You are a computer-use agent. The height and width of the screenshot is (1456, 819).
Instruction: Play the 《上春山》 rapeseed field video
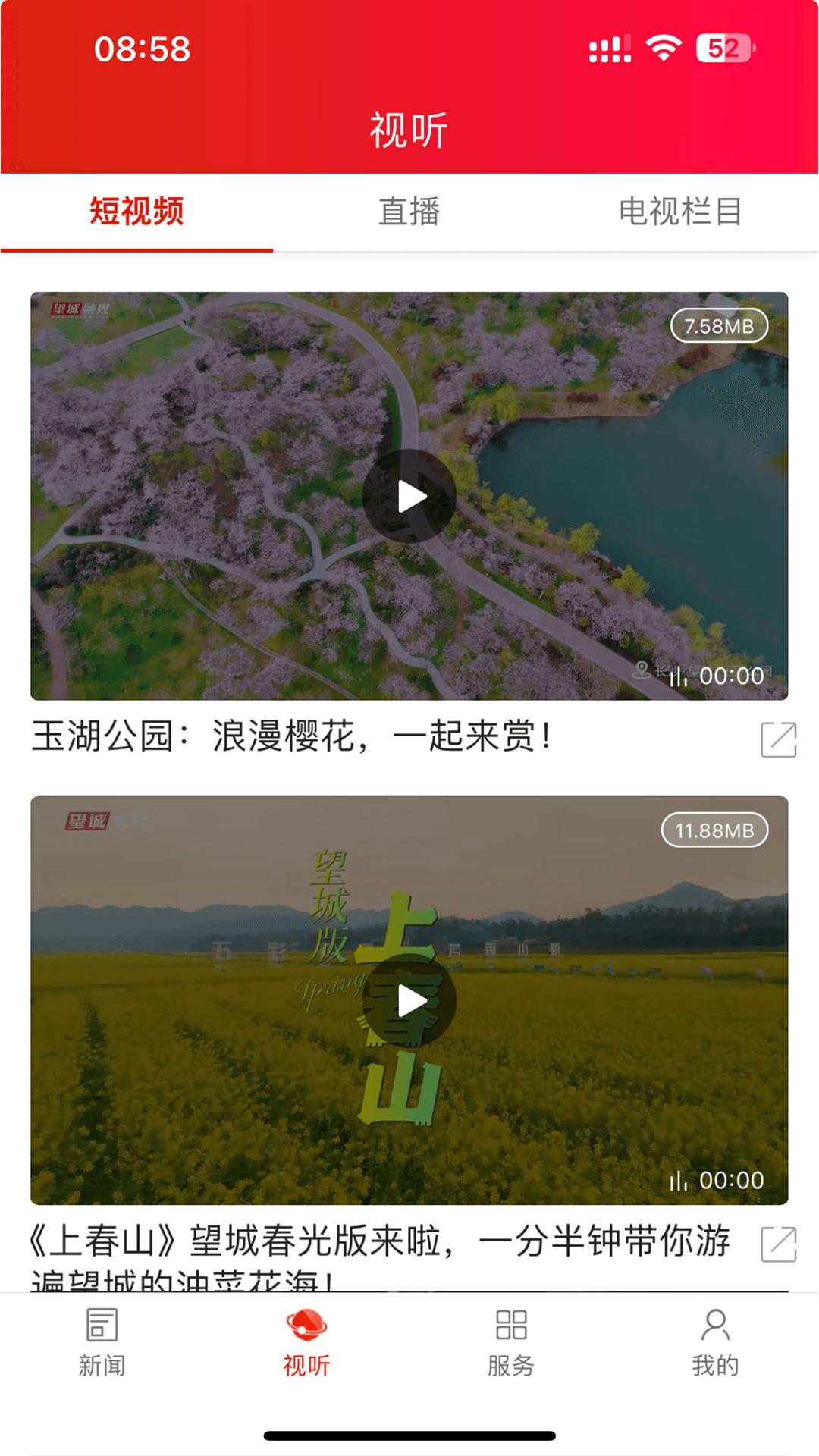(x=409, y=1001)
